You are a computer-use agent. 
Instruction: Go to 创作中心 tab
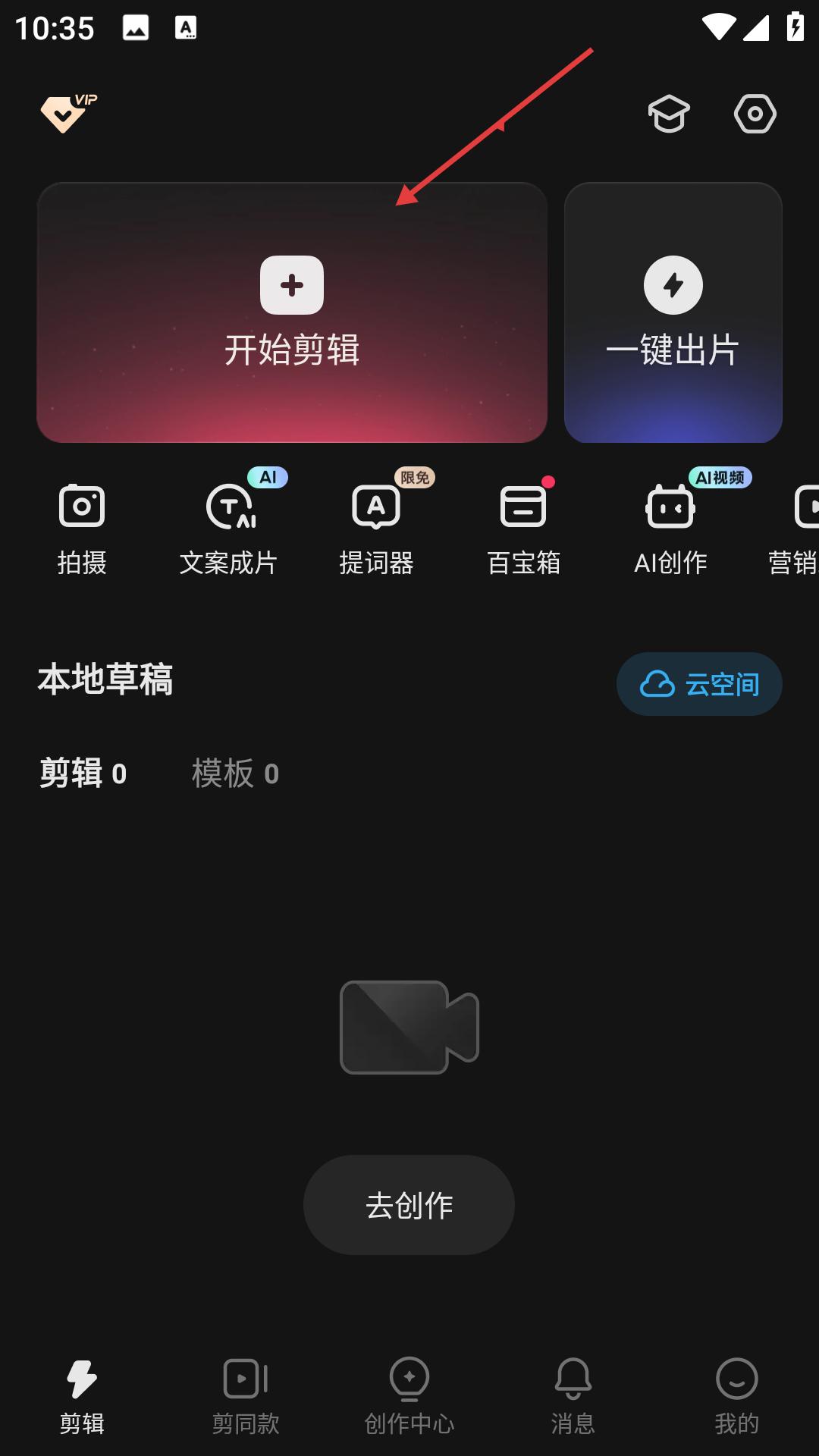[409, 1395]
